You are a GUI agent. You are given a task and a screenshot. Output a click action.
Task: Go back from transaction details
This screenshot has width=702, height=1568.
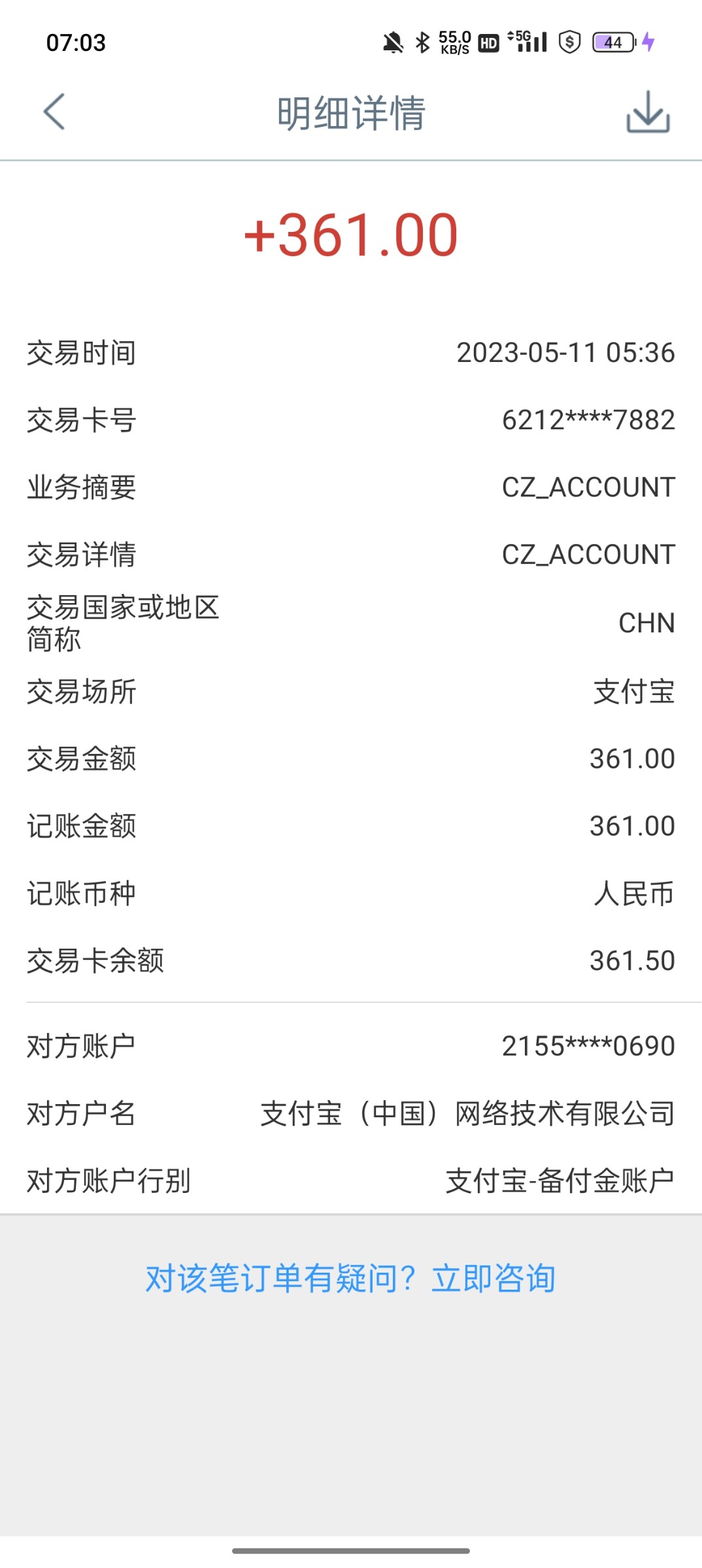[55, 112]
